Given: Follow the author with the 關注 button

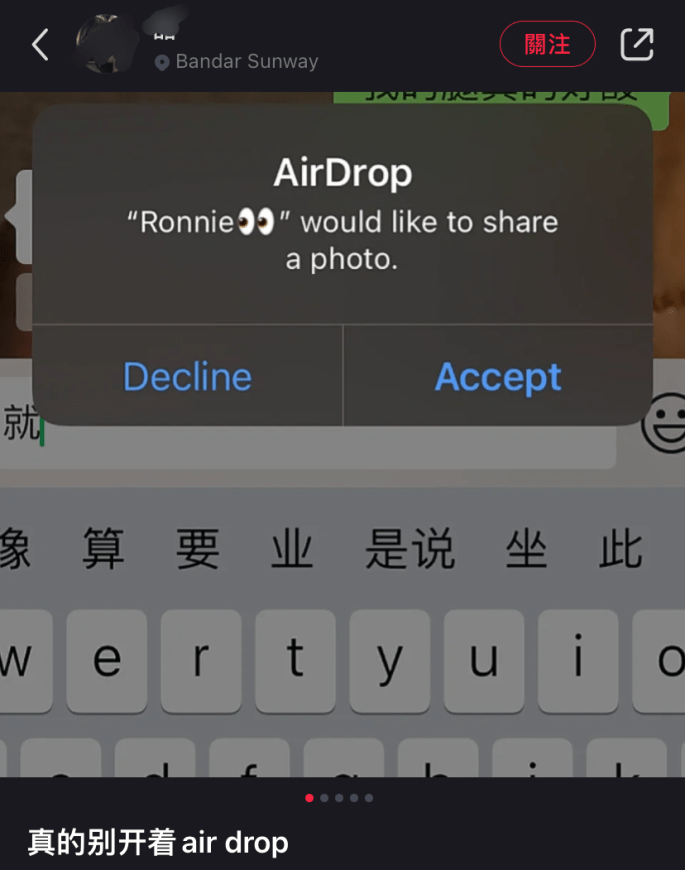Looking at the screenshot, I should [x=547, y=45].
